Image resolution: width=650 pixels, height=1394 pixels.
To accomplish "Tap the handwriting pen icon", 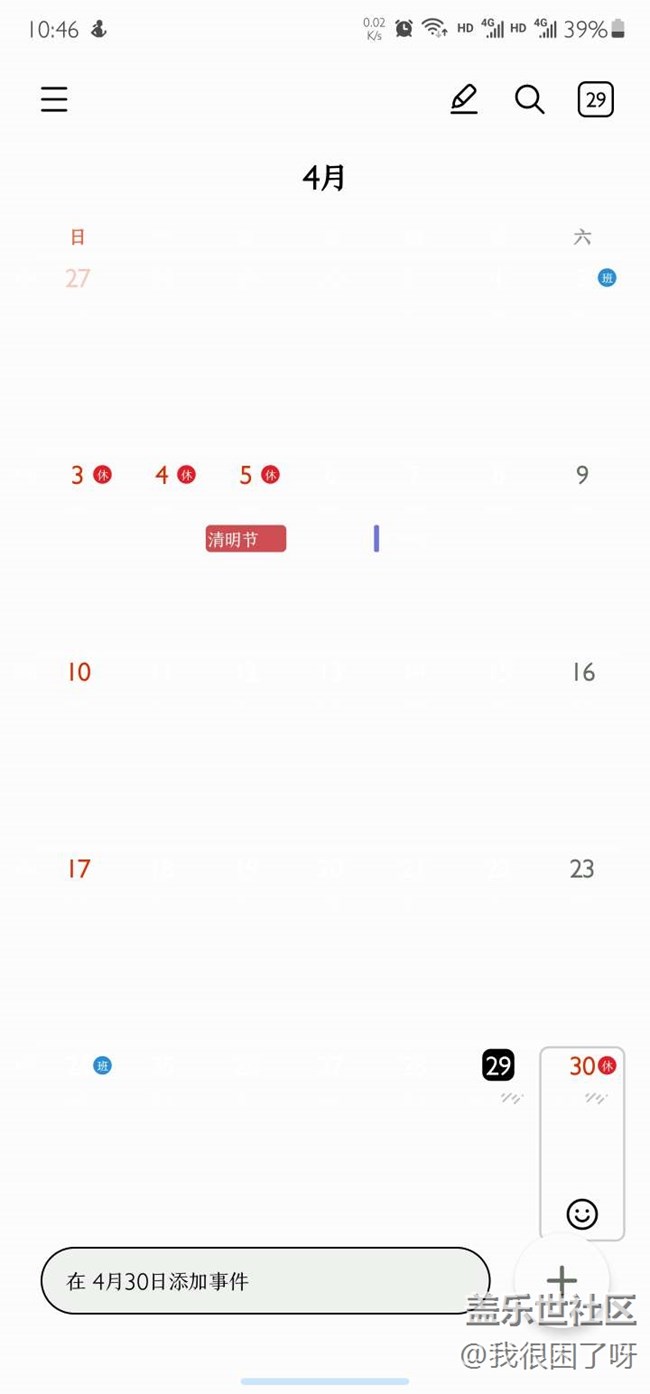I will (463, 99).
